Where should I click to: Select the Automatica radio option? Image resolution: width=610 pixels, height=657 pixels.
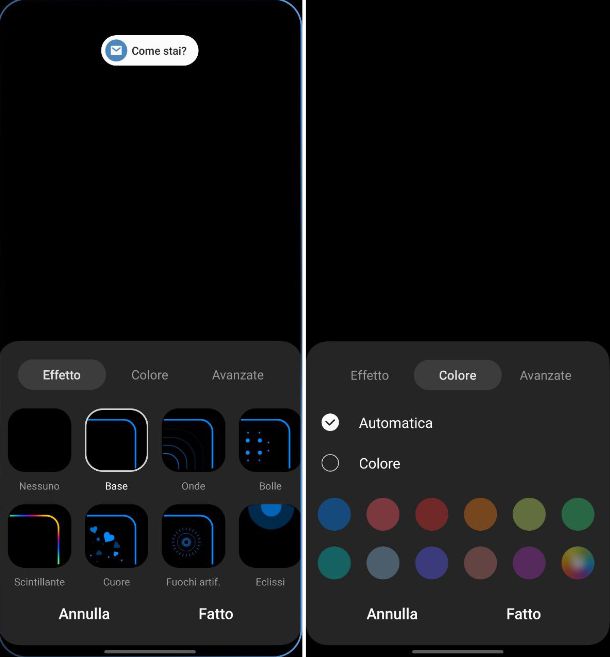point(331,423)
